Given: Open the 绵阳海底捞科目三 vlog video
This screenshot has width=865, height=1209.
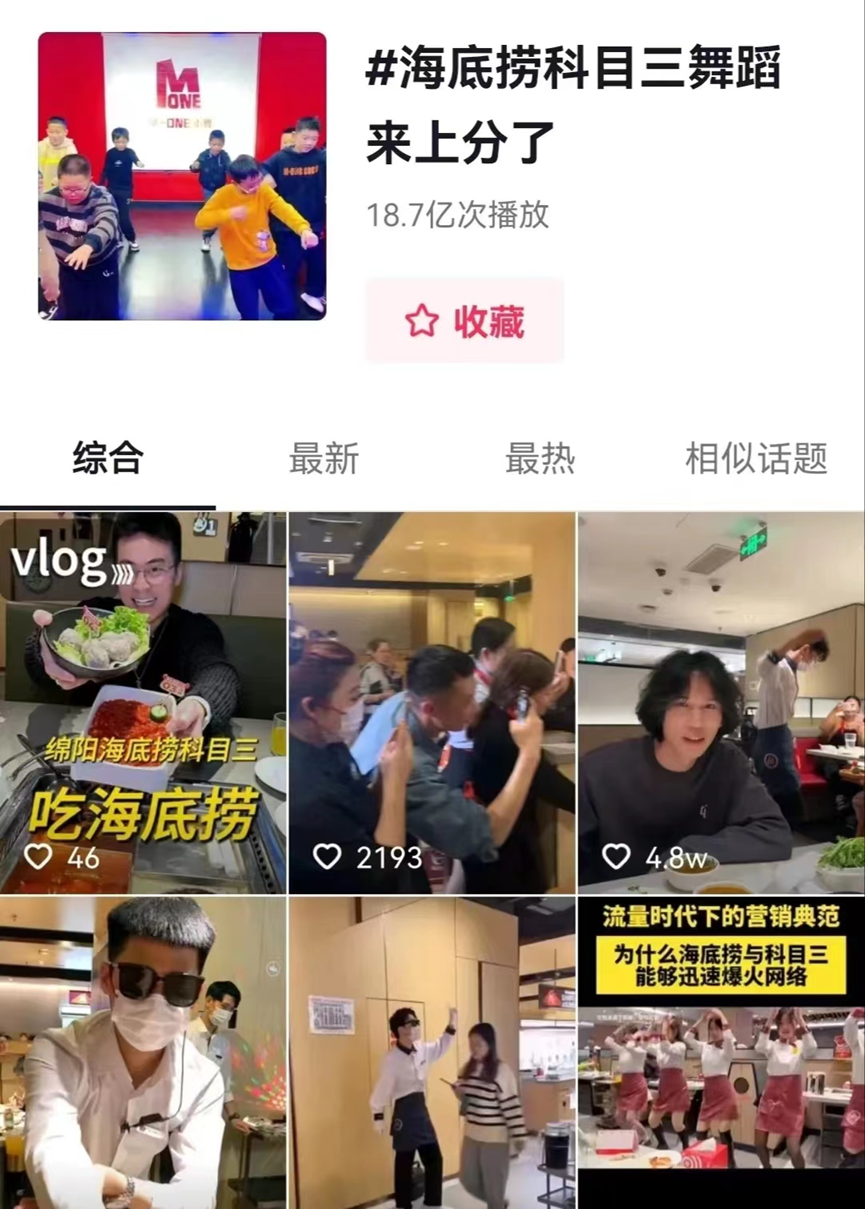Looking at the screenshot, I should pyautogui.click(x=143, y=702).
